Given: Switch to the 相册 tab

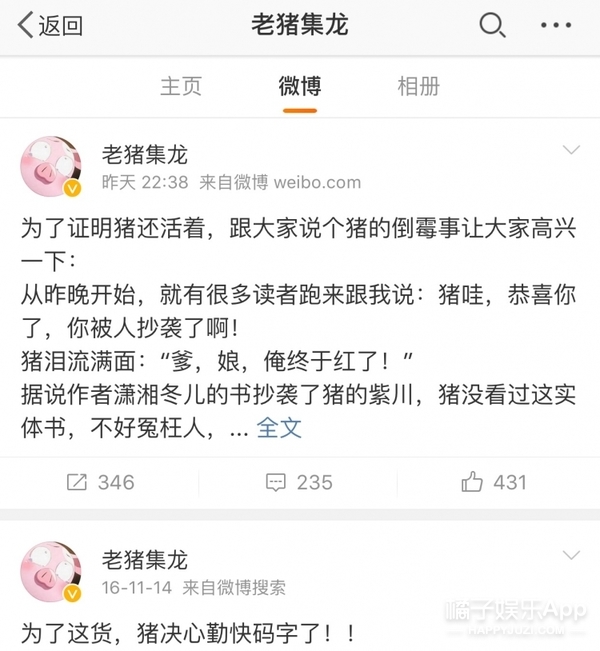Looking at the screenshot, I should click(418, 86).
